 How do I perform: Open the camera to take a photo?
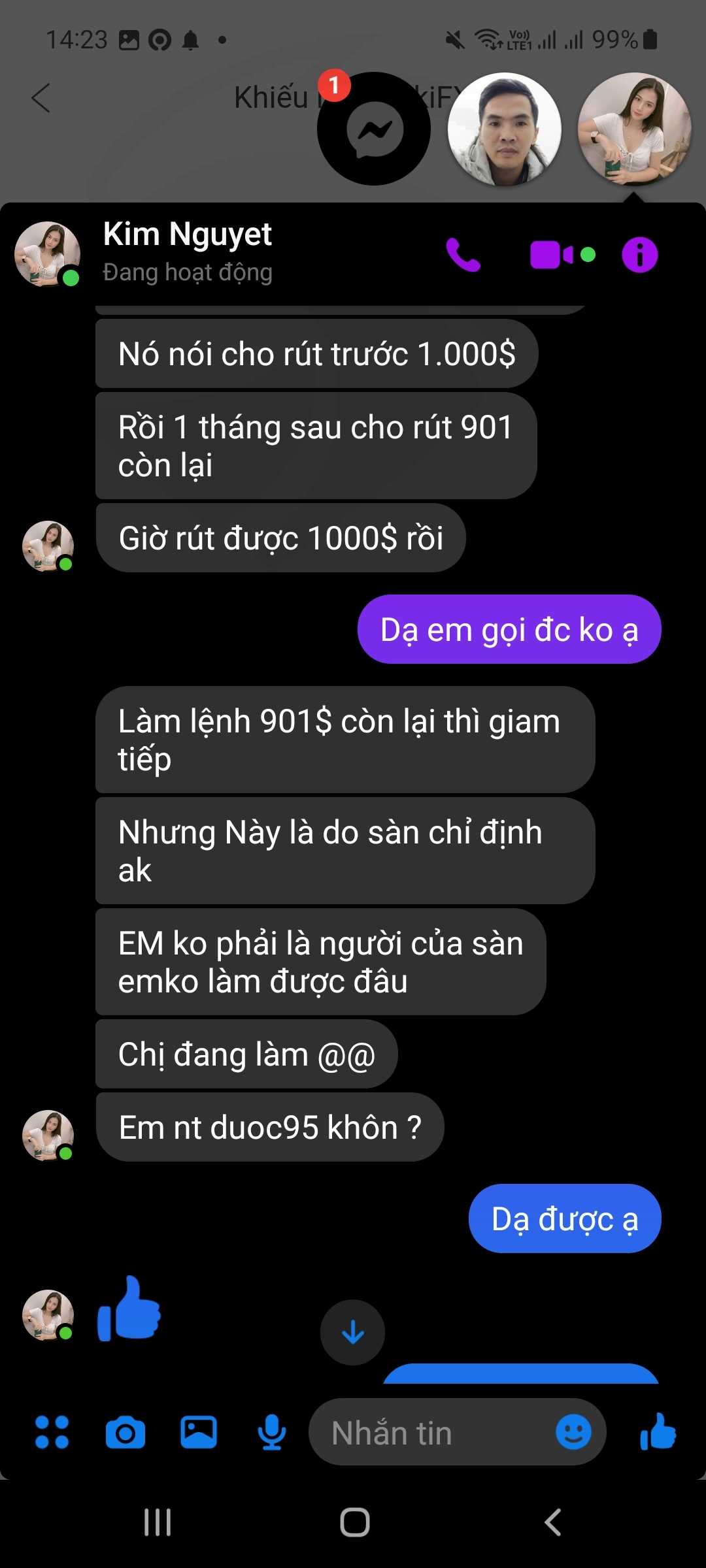[126, 1432]
